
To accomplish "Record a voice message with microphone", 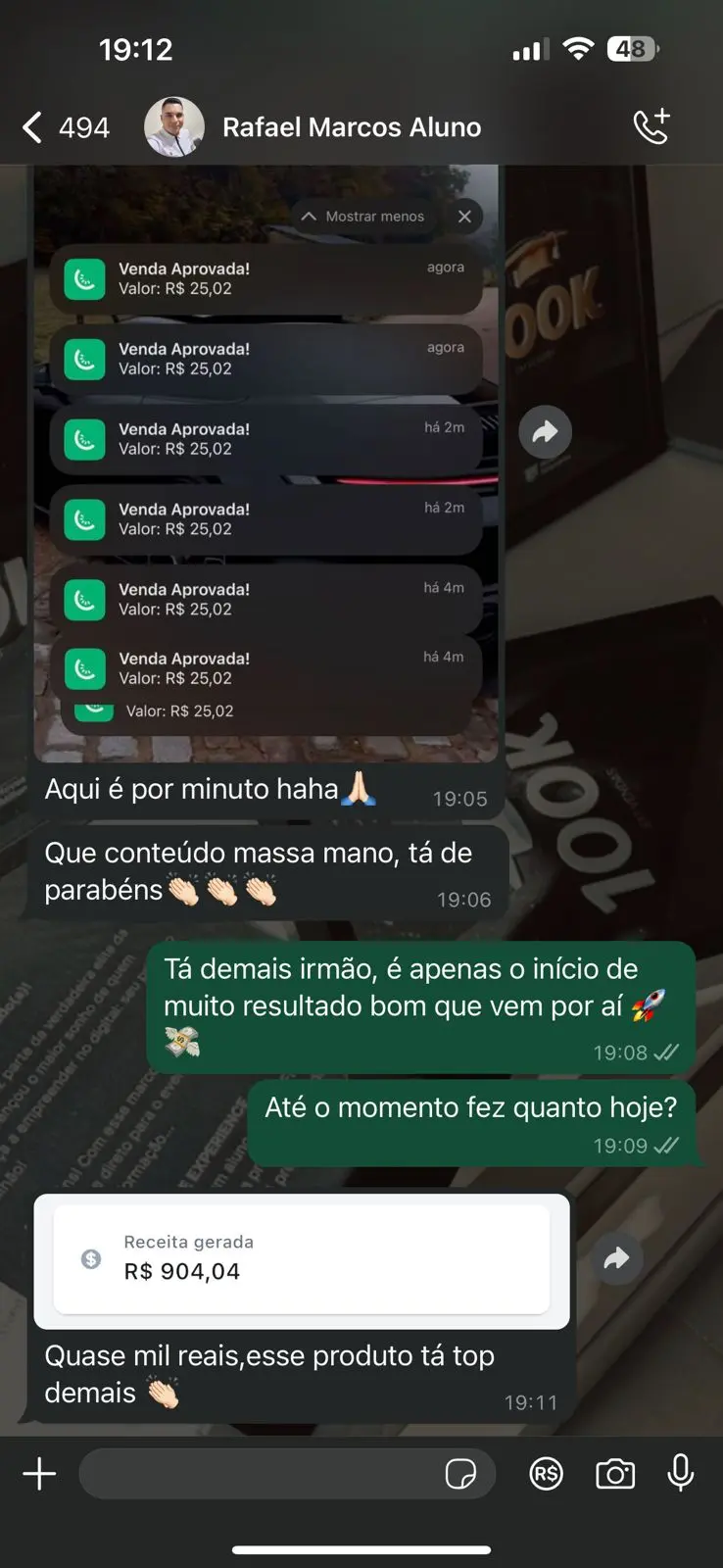I will (680, 1473).
